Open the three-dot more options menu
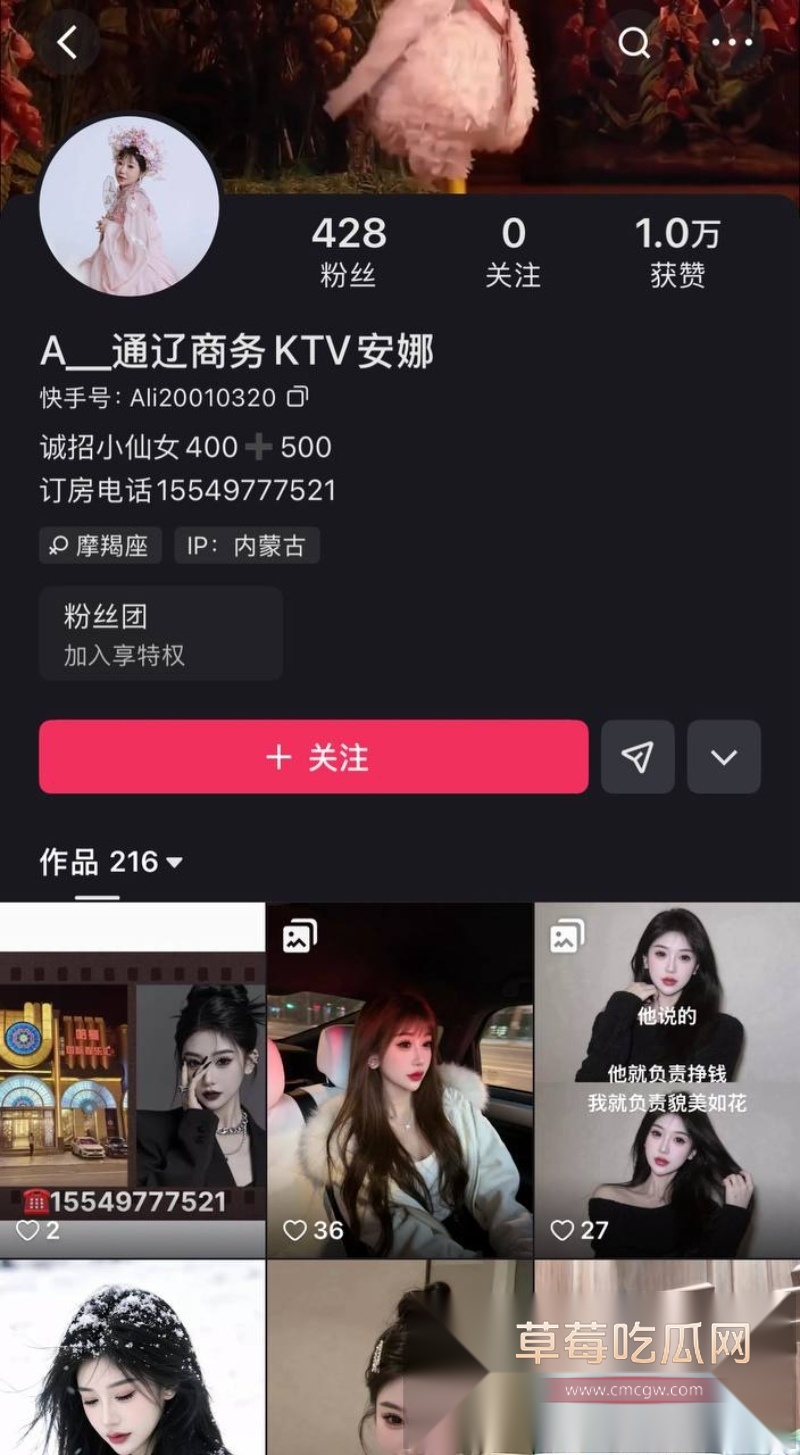 pos(733,42)
